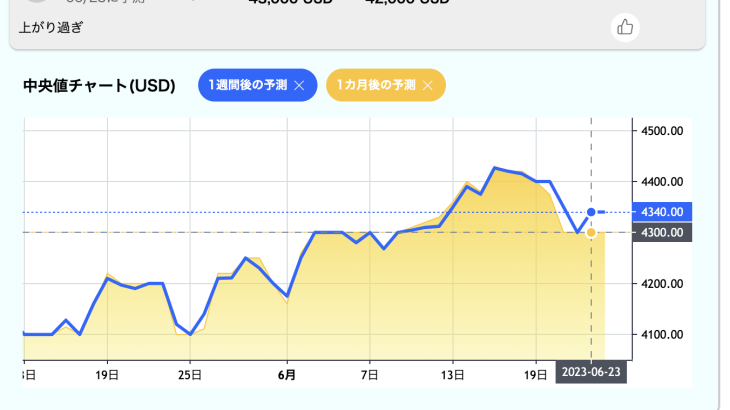The width and height of the screenshot is (730, 410).
Task: Remove the 1カ月後の予測 chip
Action: [x=427, y=86]
